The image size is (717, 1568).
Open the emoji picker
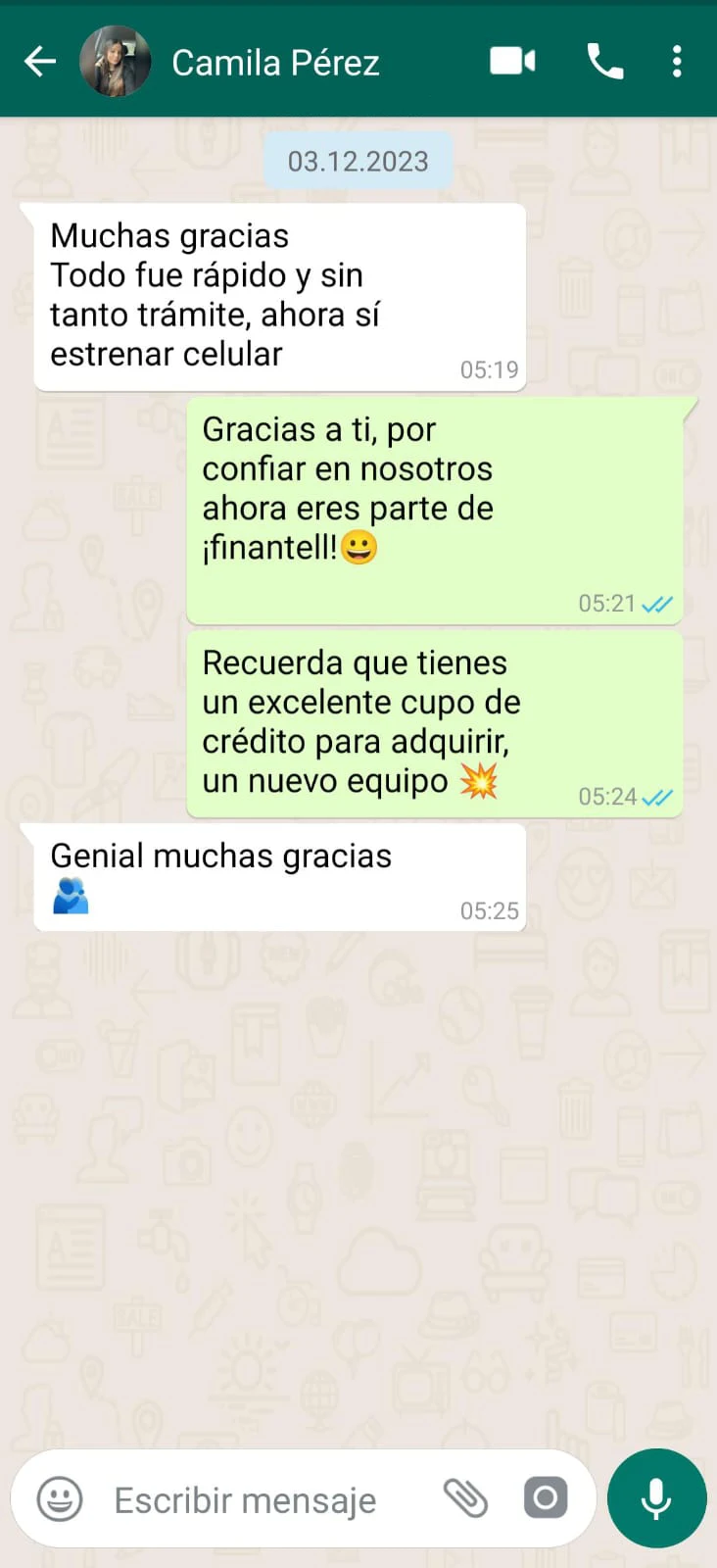(x=60, y=1499)
